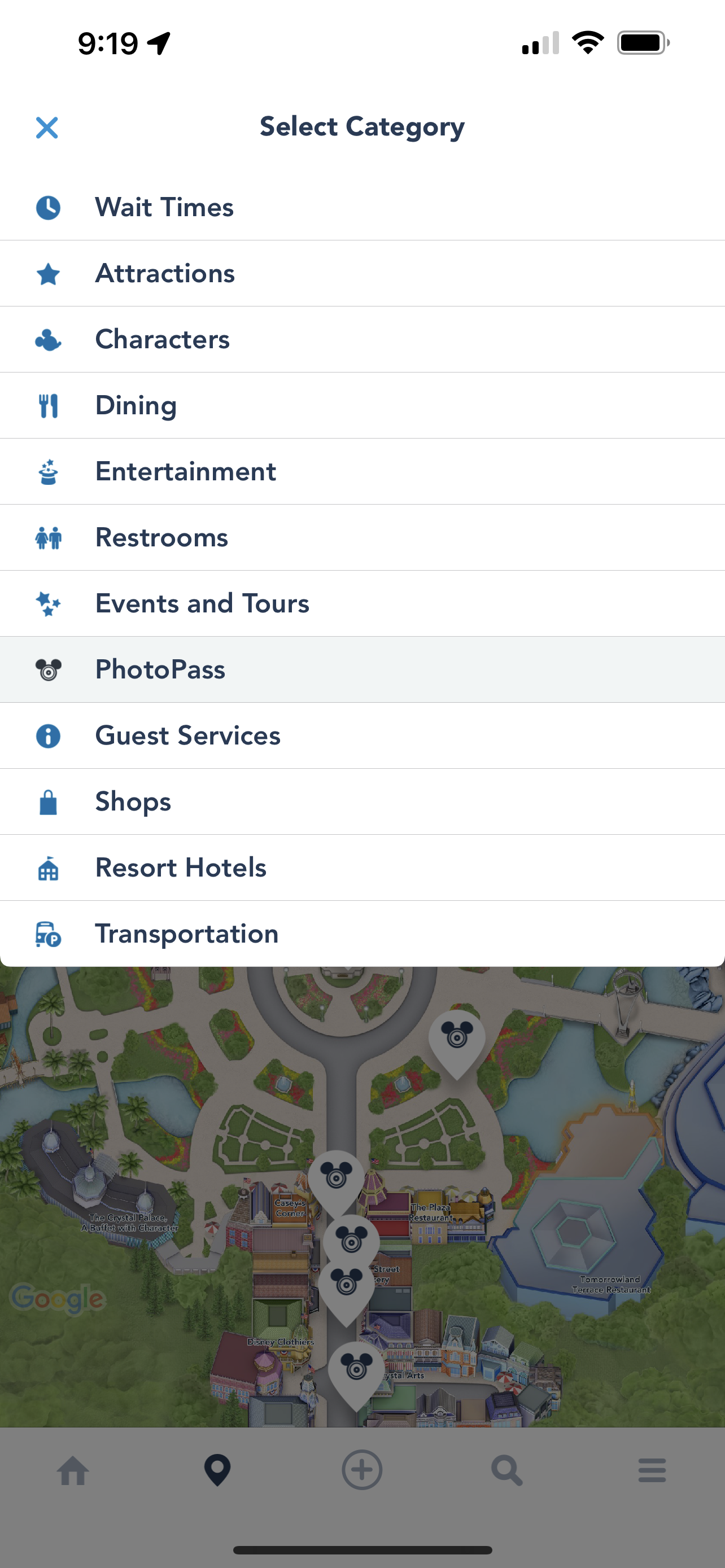Image resolution: width=725 pixels, height=1568 pixels.
Task: Choose the Shops category
Action: [x=362, y=801]
